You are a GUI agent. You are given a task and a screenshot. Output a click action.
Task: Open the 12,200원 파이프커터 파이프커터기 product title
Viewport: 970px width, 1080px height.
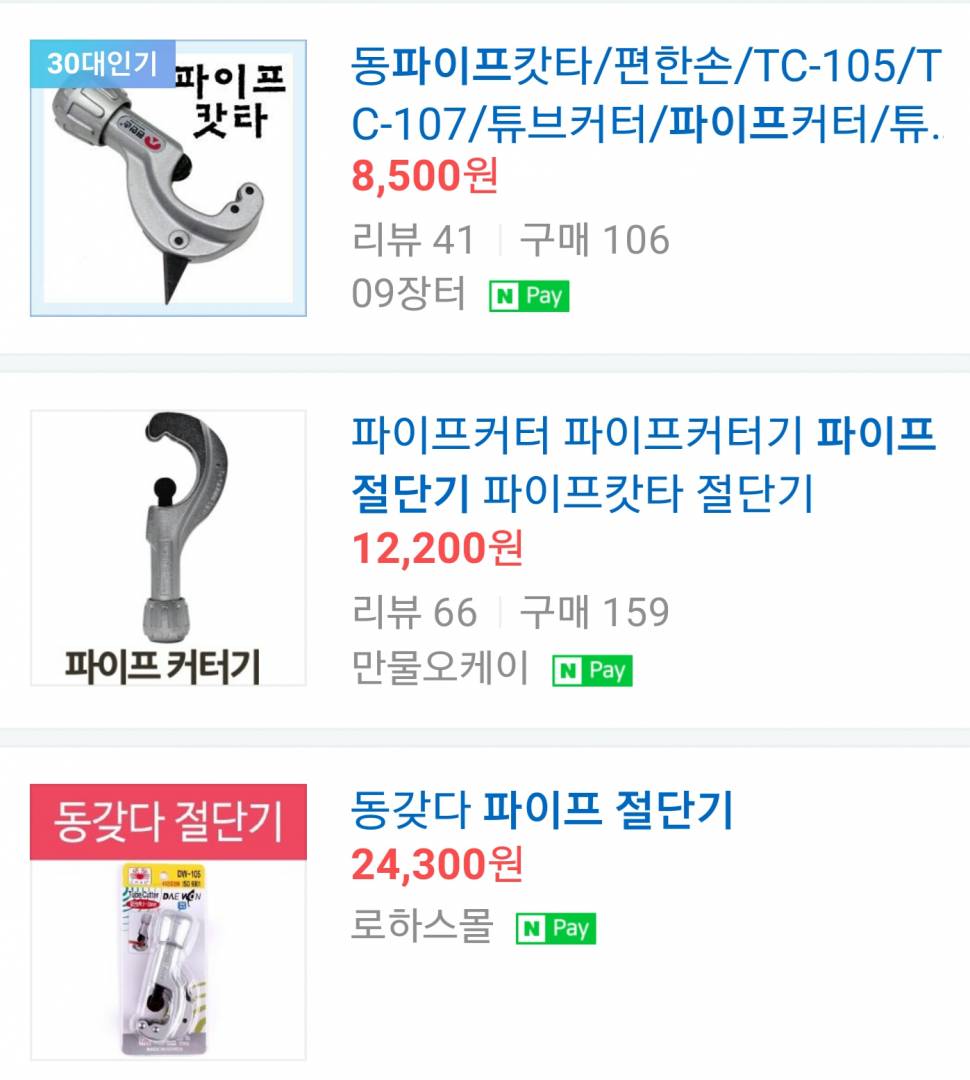pyautogui.click(x=643, y=463)
